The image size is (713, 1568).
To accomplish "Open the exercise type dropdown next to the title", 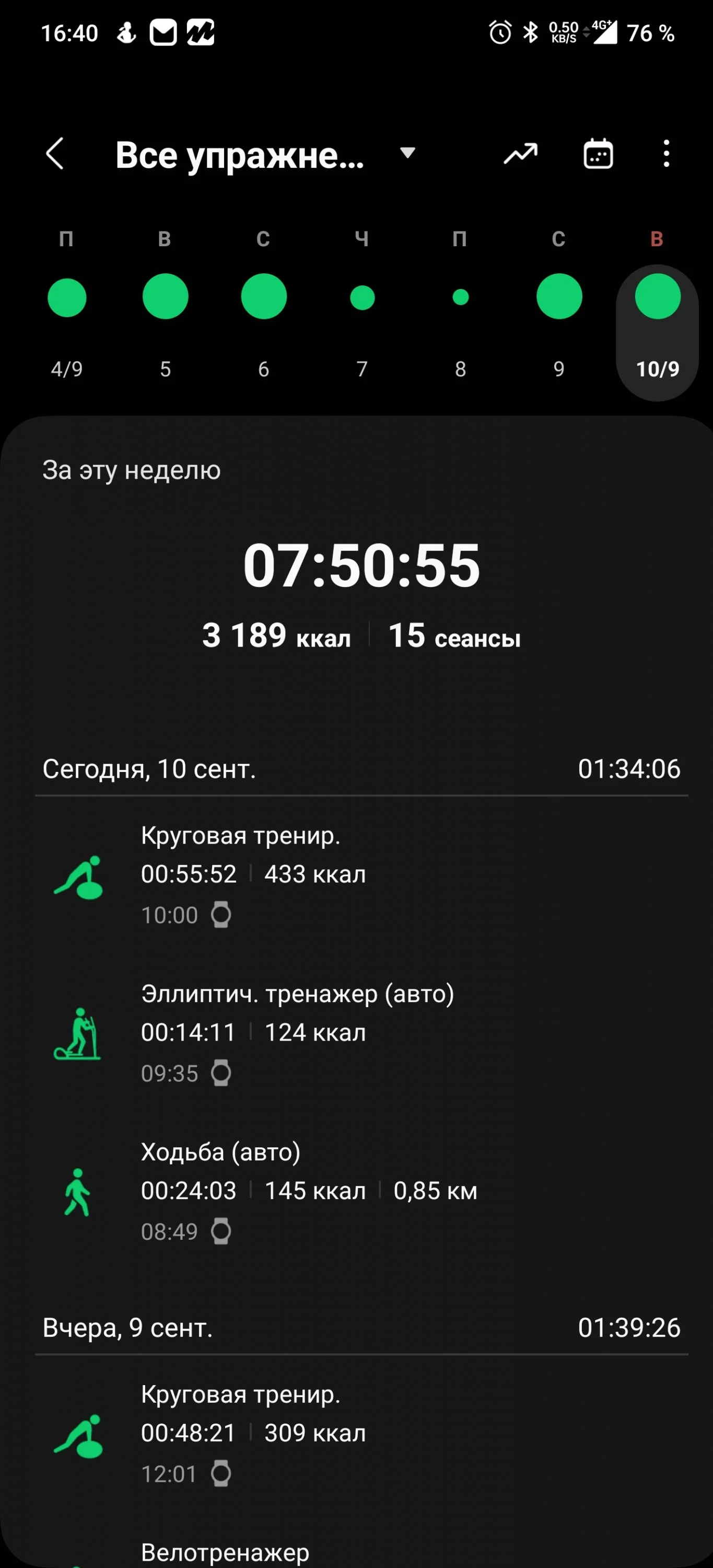I will (407, 153).
